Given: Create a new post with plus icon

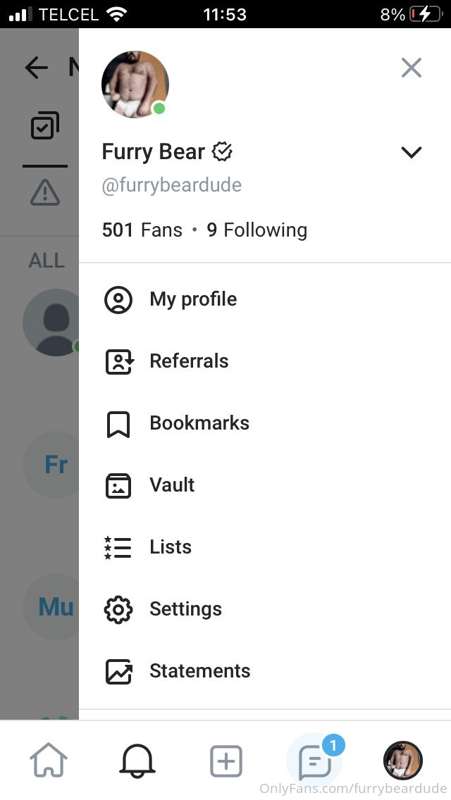Looking at the screenshot, I should click(x=226, y=761).
